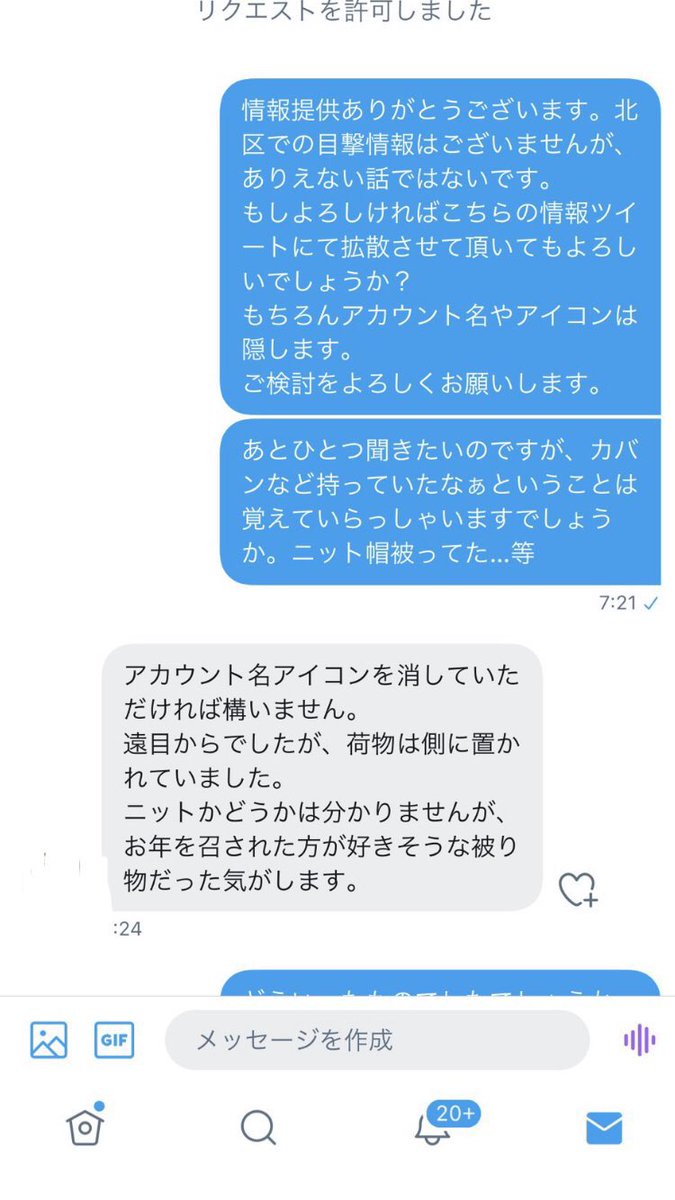
Task: Attach a photo to the message
Action: (48, 1040)
